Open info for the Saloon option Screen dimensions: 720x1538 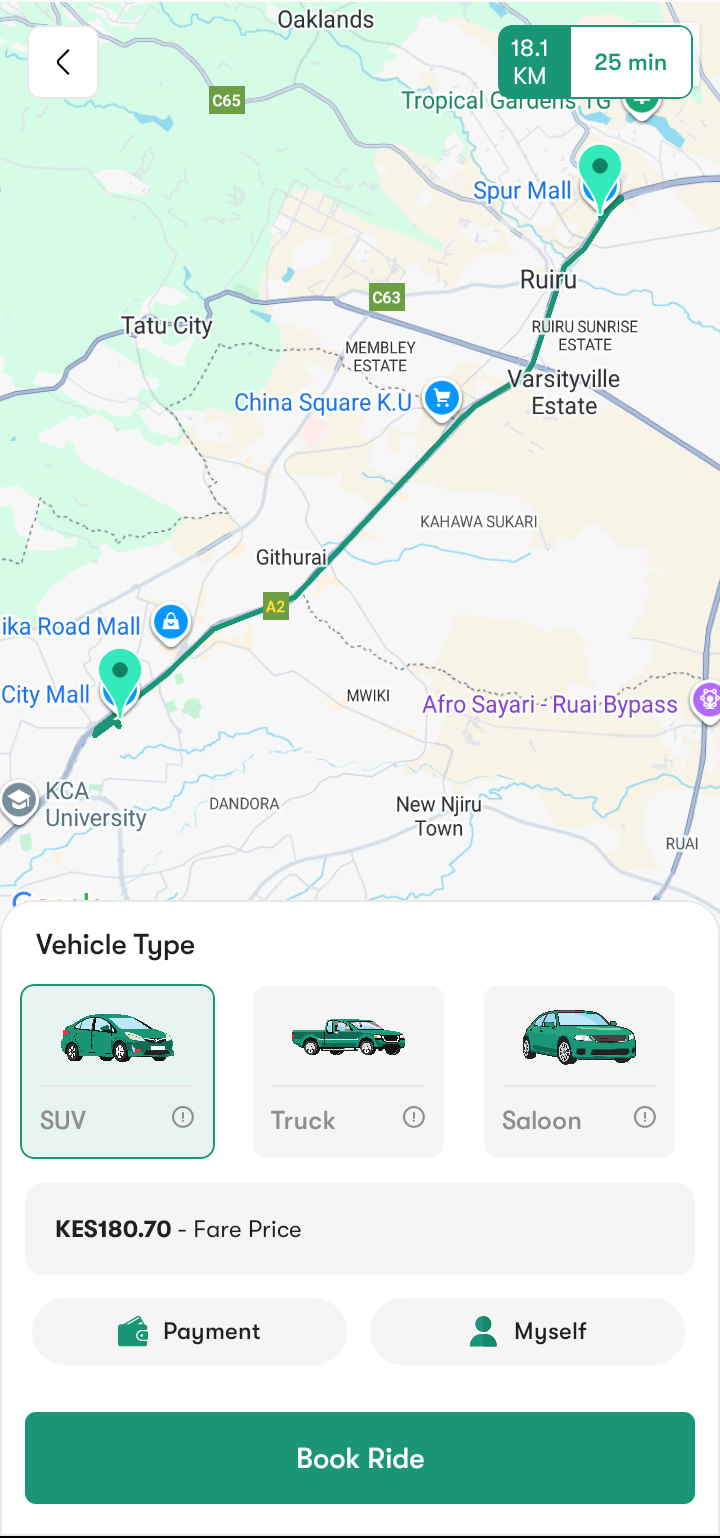[645, 1118]
